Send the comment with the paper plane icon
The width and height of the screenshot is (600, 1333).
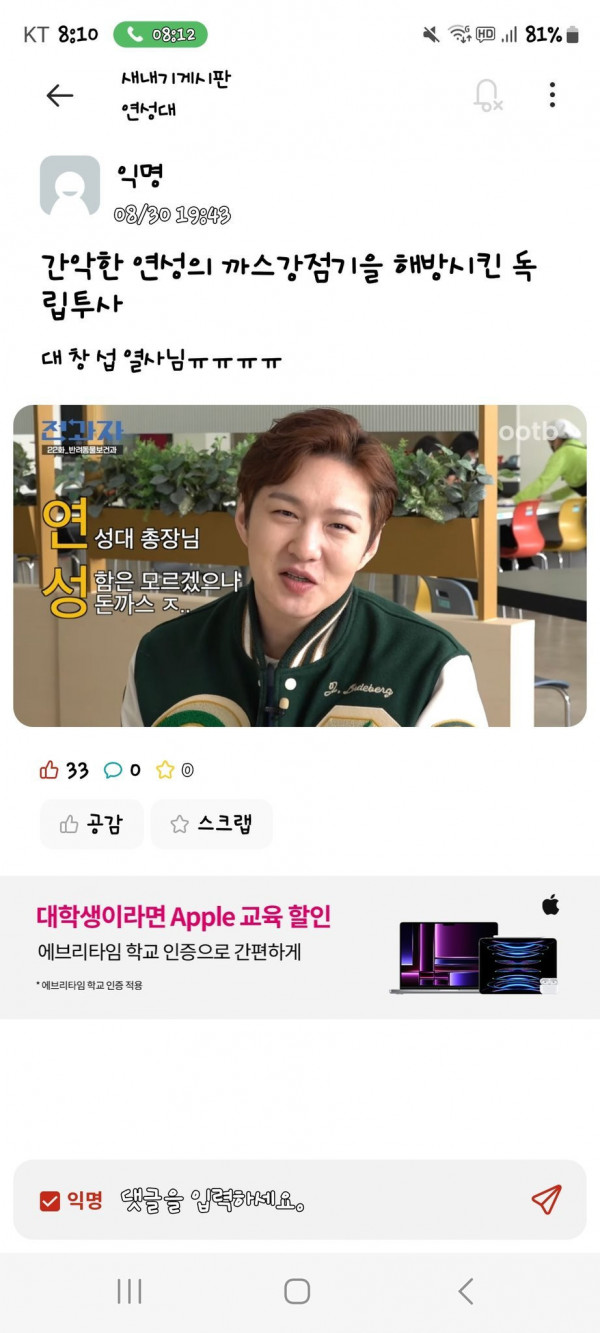point(546,1200)
